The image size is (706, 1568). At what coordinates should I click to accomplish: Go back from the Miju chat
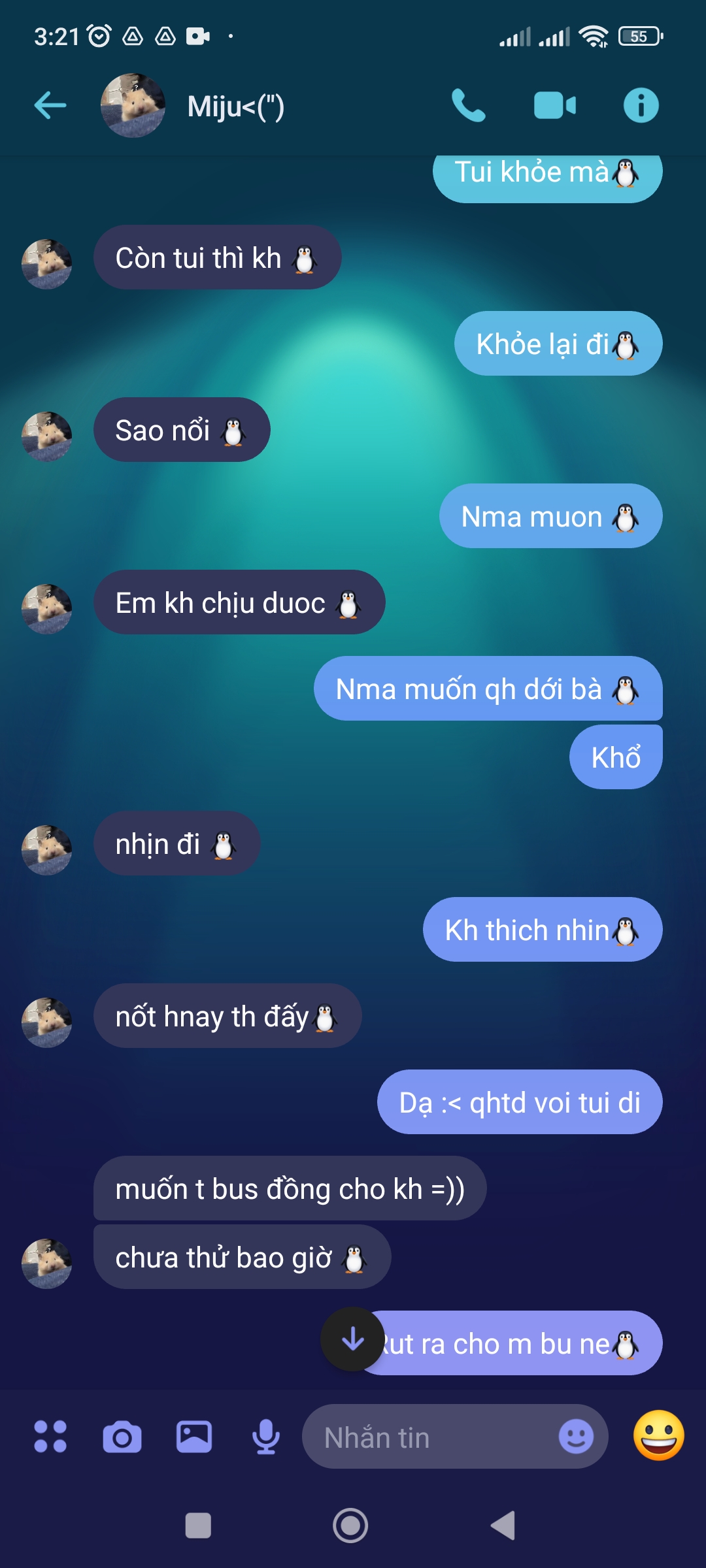pos(50,105)
